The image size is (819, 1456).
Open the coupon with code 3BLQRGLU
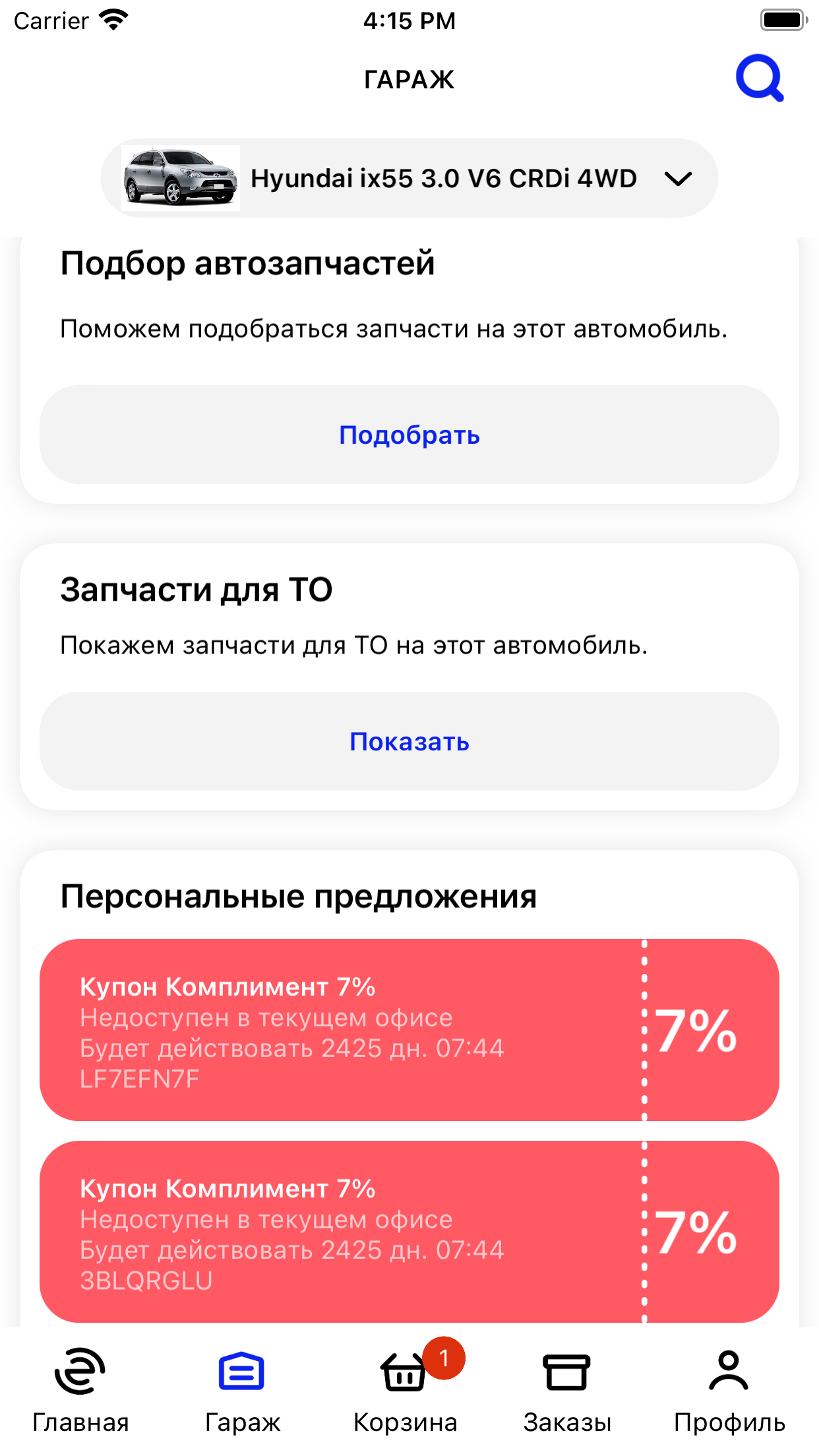[x=409, y=1232]
